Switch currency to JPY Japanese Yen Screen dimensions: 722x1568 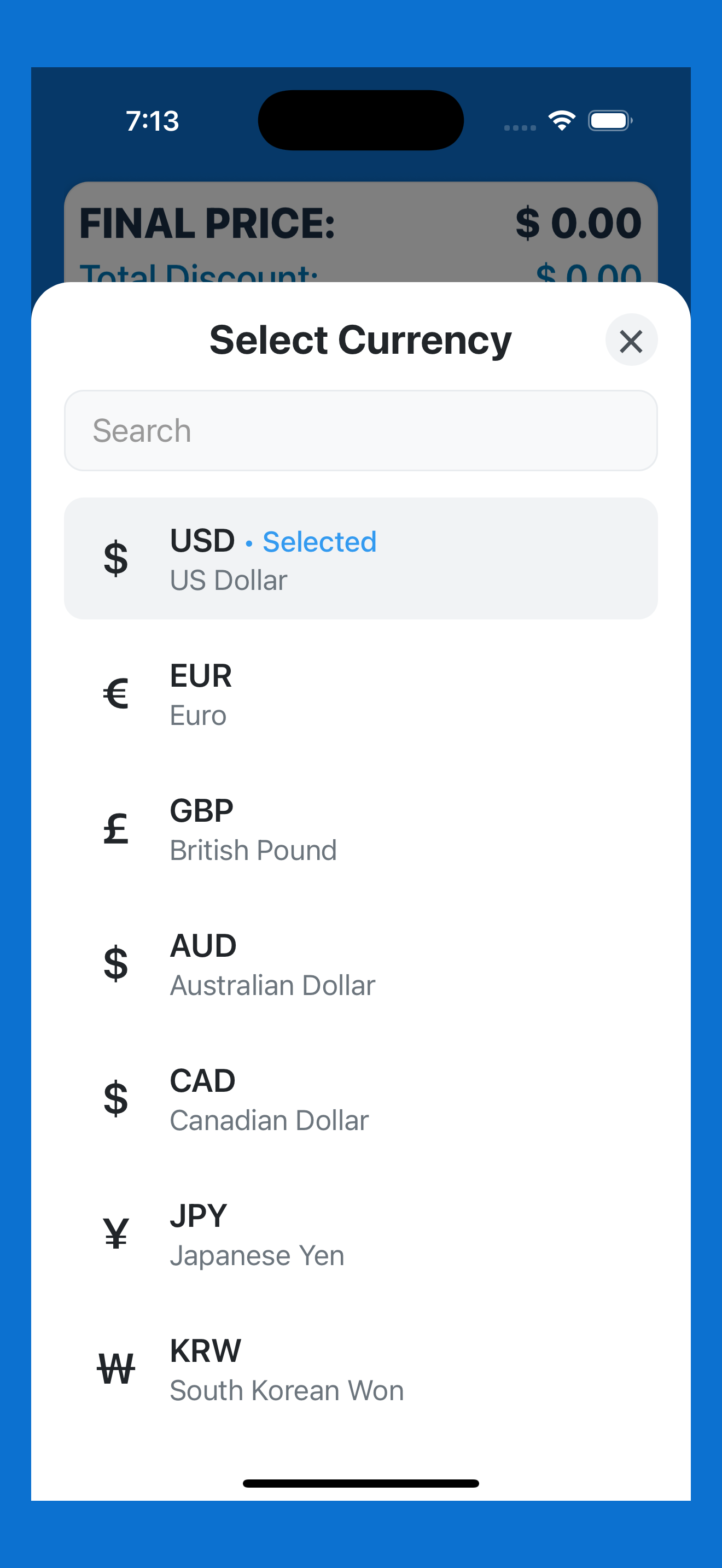pyautogui.click(x=361, y=1234)
